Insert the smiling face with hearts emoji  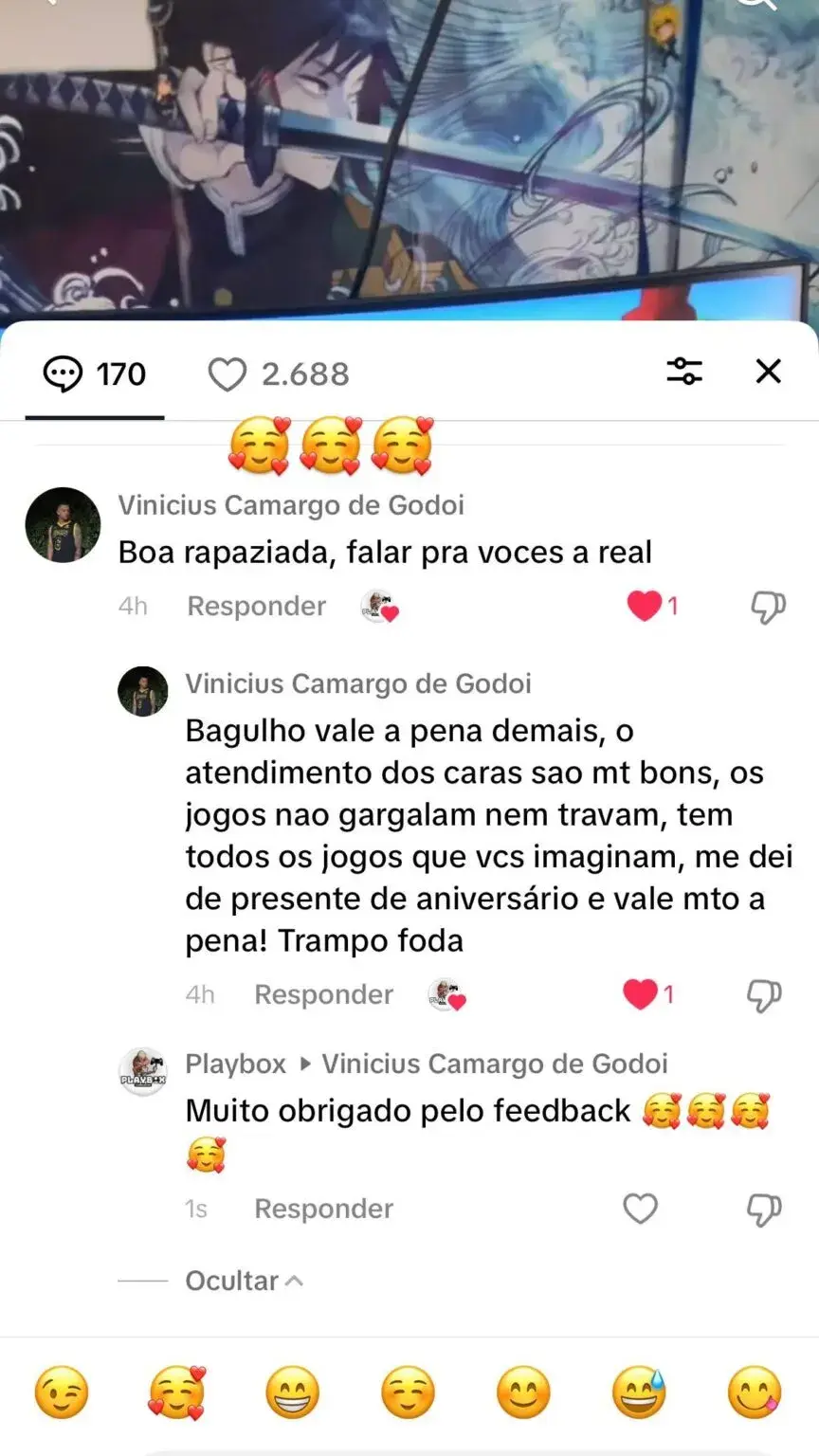(x=177, y=1391)
